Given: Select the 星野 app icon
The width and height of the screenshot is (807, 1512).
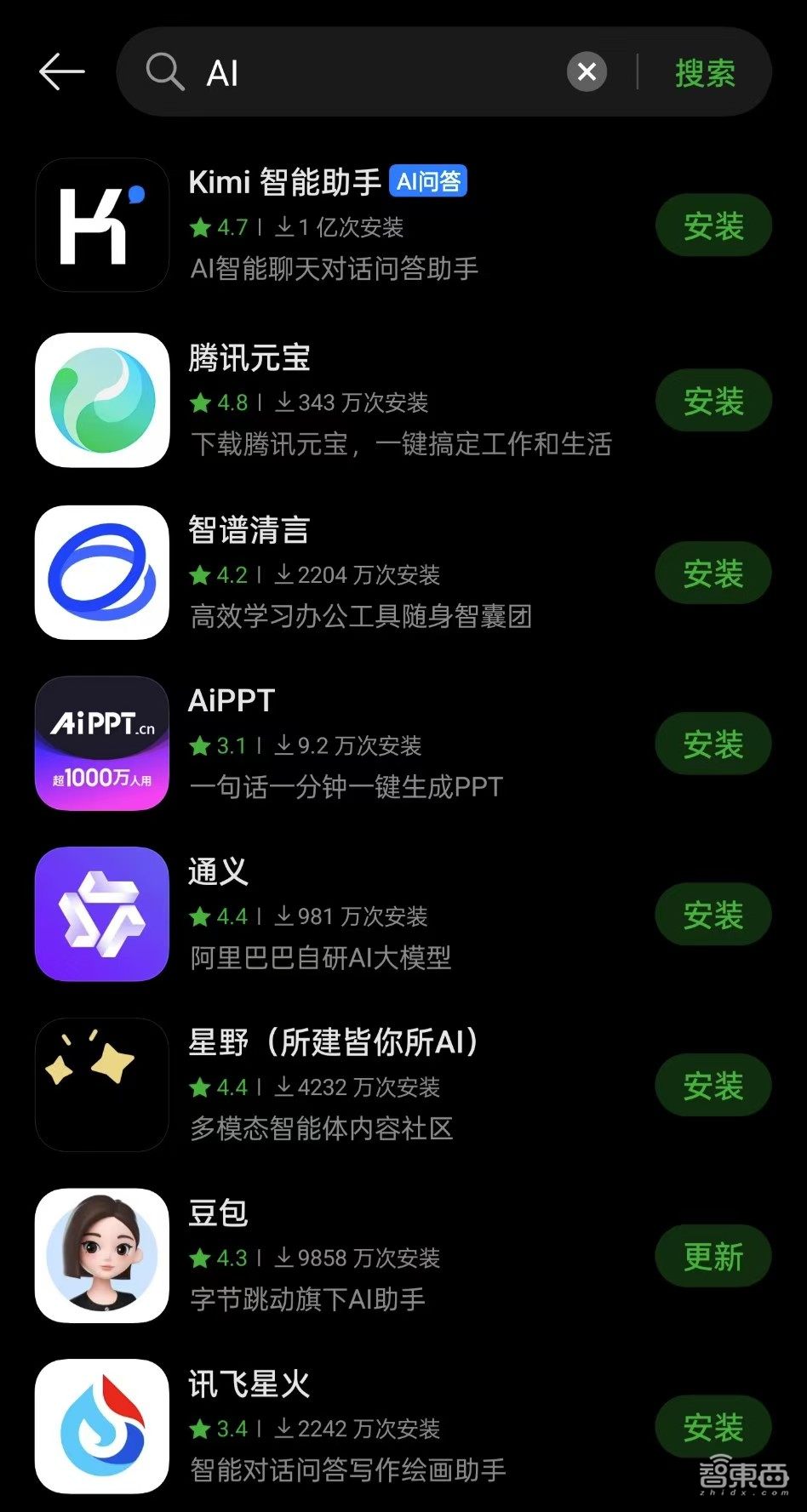Looking at the screenshot, I should pos(101,1084).
